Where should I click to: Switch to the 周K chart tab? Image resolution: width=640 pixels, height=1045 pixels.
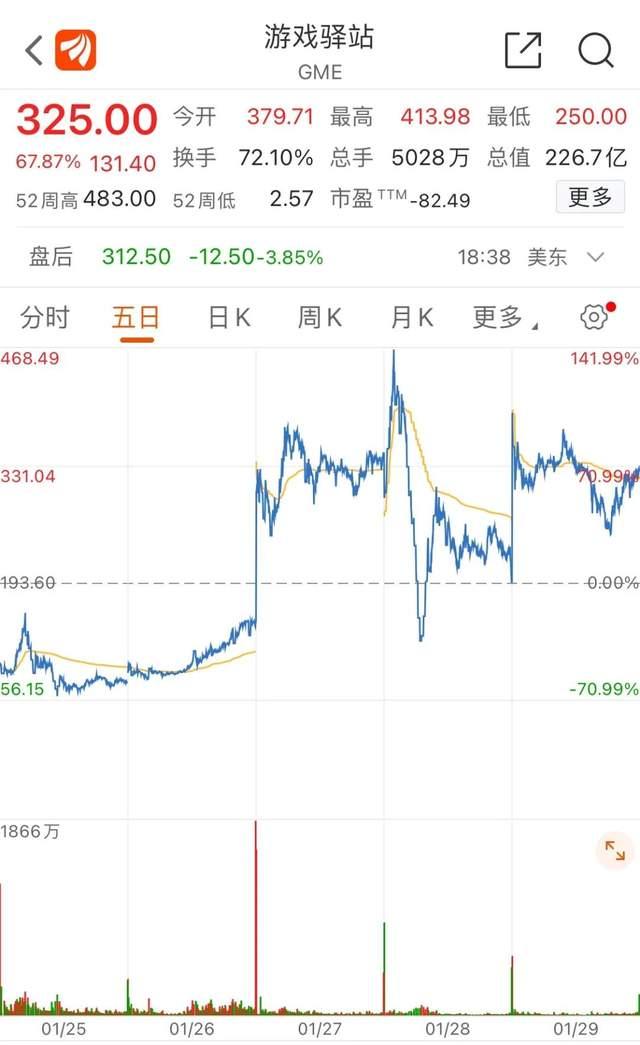click(320, 317)
